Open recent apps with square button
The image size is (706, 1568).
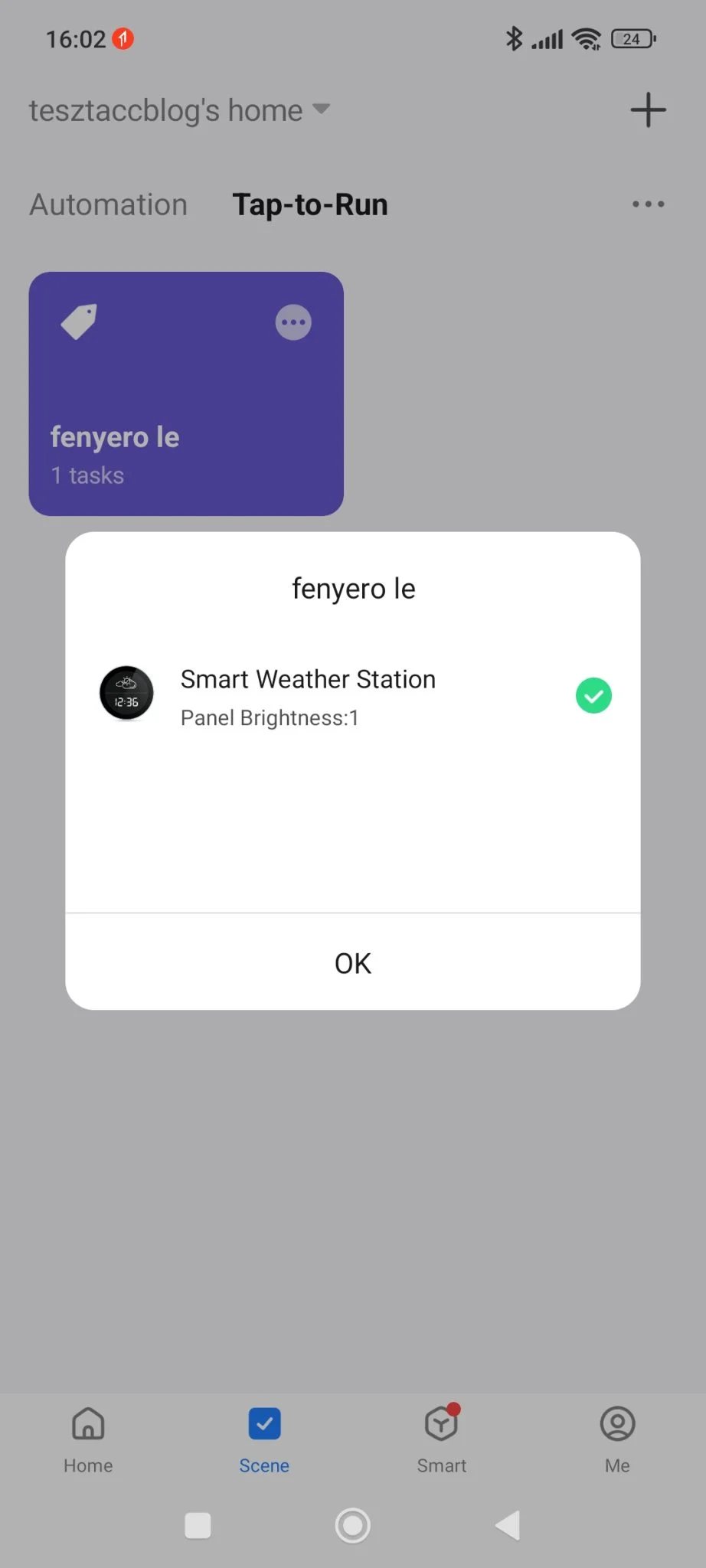coord(198,1525)
